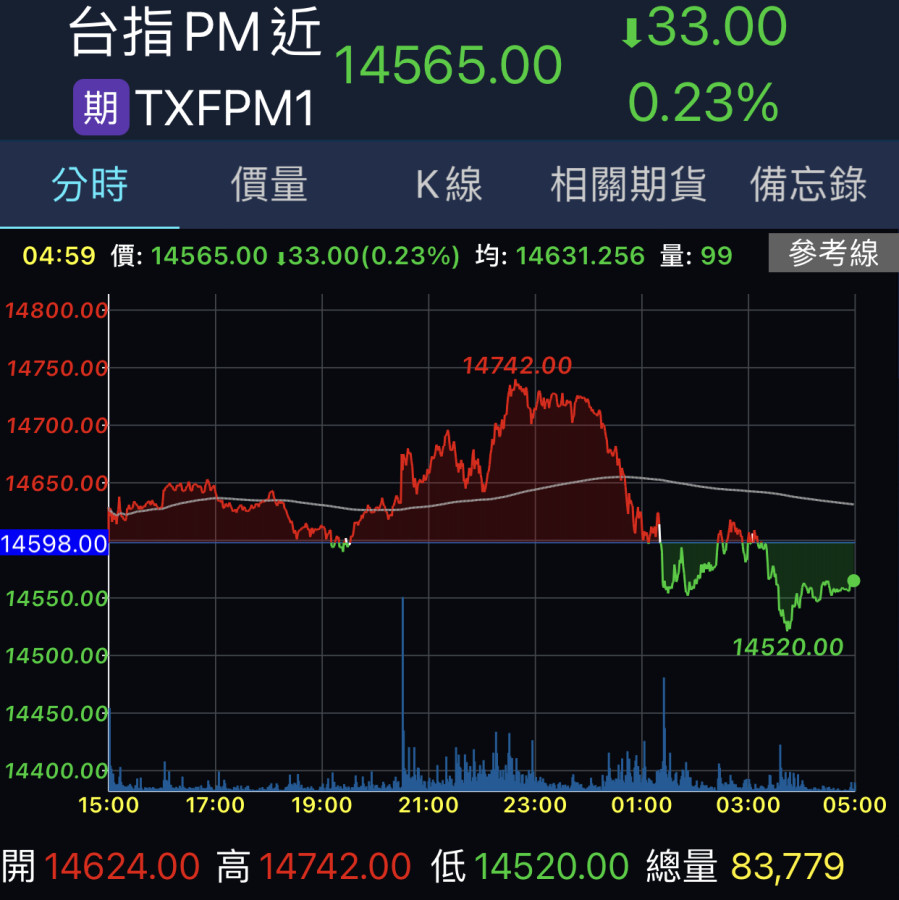Switch to the 分時 tab
This screenshot has width=899, height=900.
[x=90, y=185]
